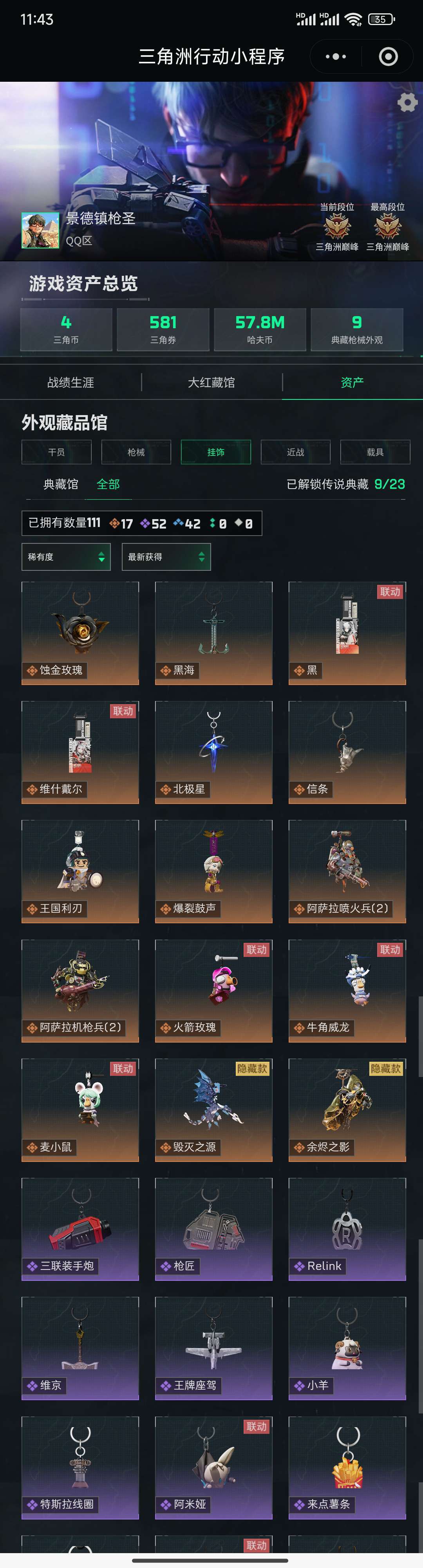This screenshot has height=1568, width=423.
Task: Open the mini program more options menu
Action: [336, 57]
